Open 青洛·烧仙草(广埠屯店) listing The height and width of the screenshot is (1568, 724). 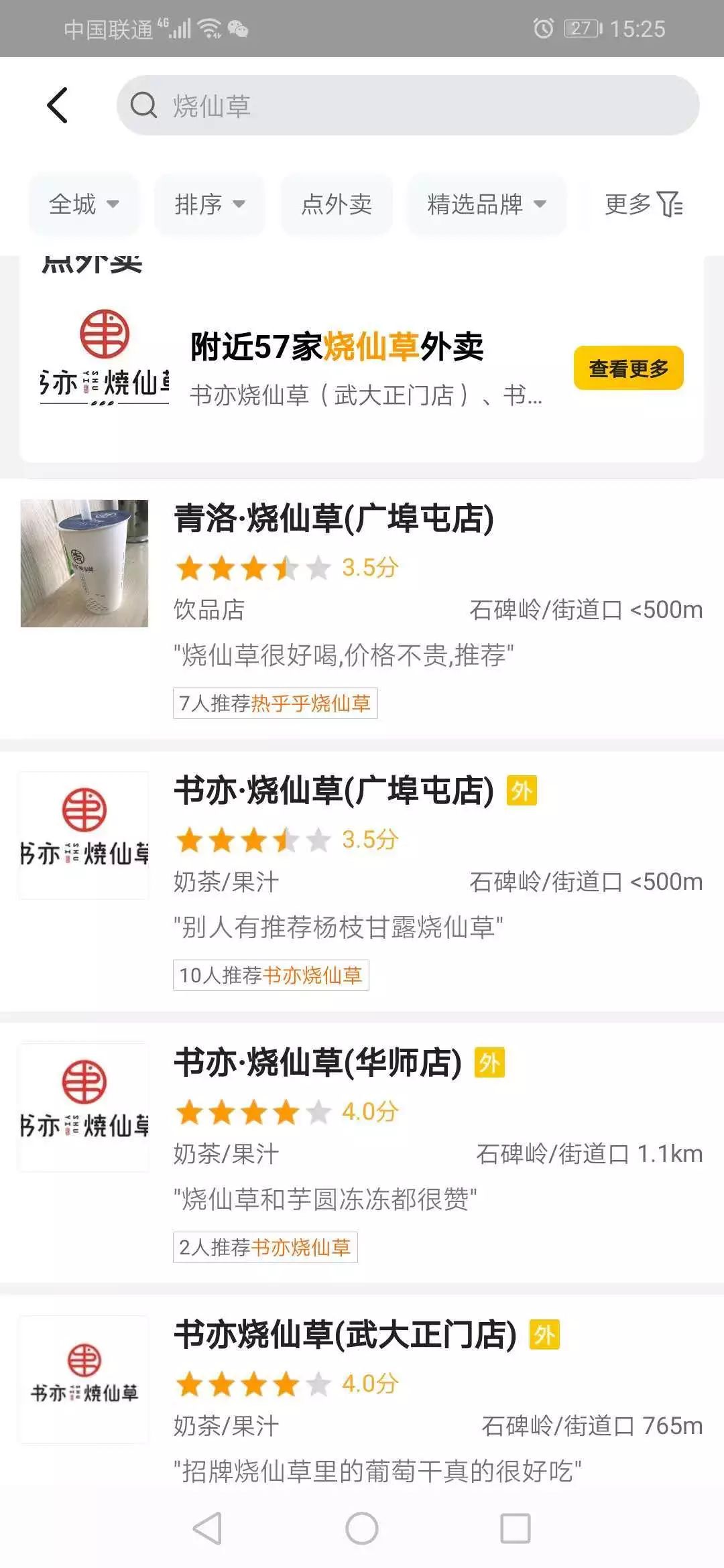[334, 519]
